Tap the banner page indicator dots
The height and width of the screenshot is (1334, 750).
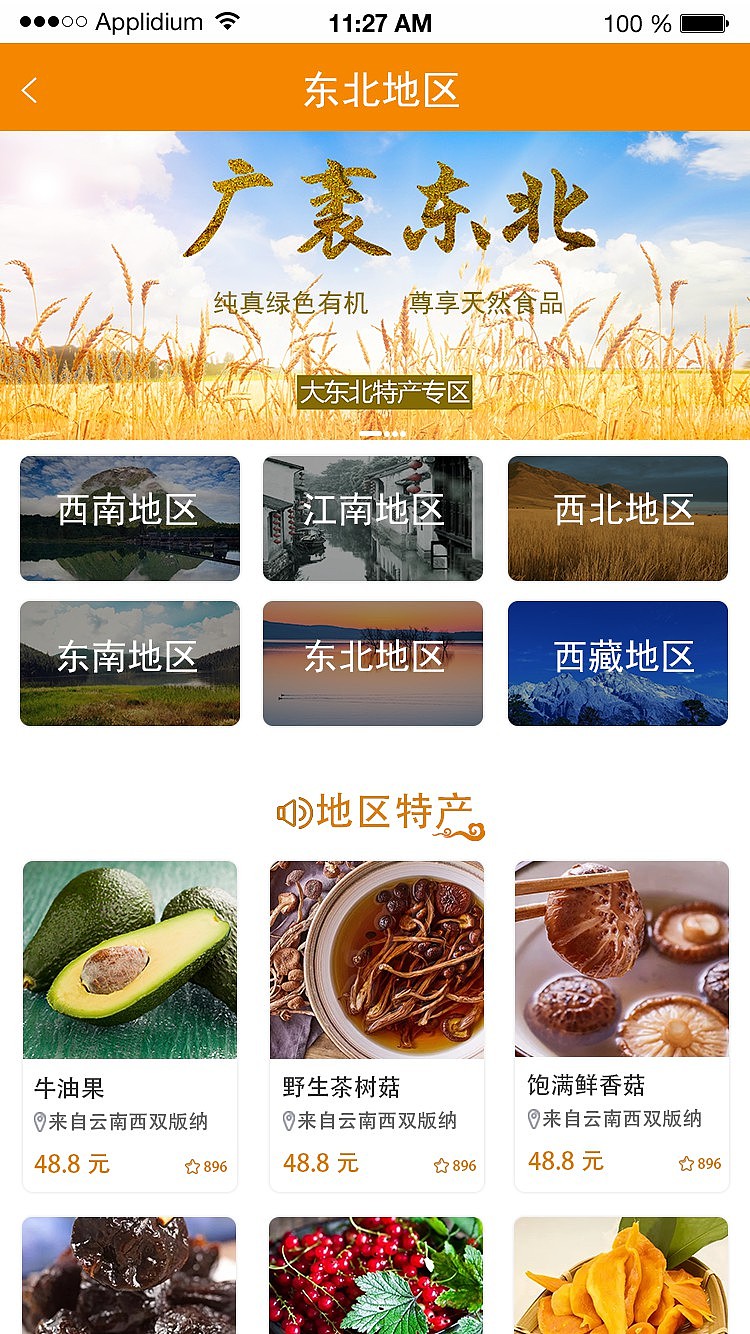(x=383, y=434)
